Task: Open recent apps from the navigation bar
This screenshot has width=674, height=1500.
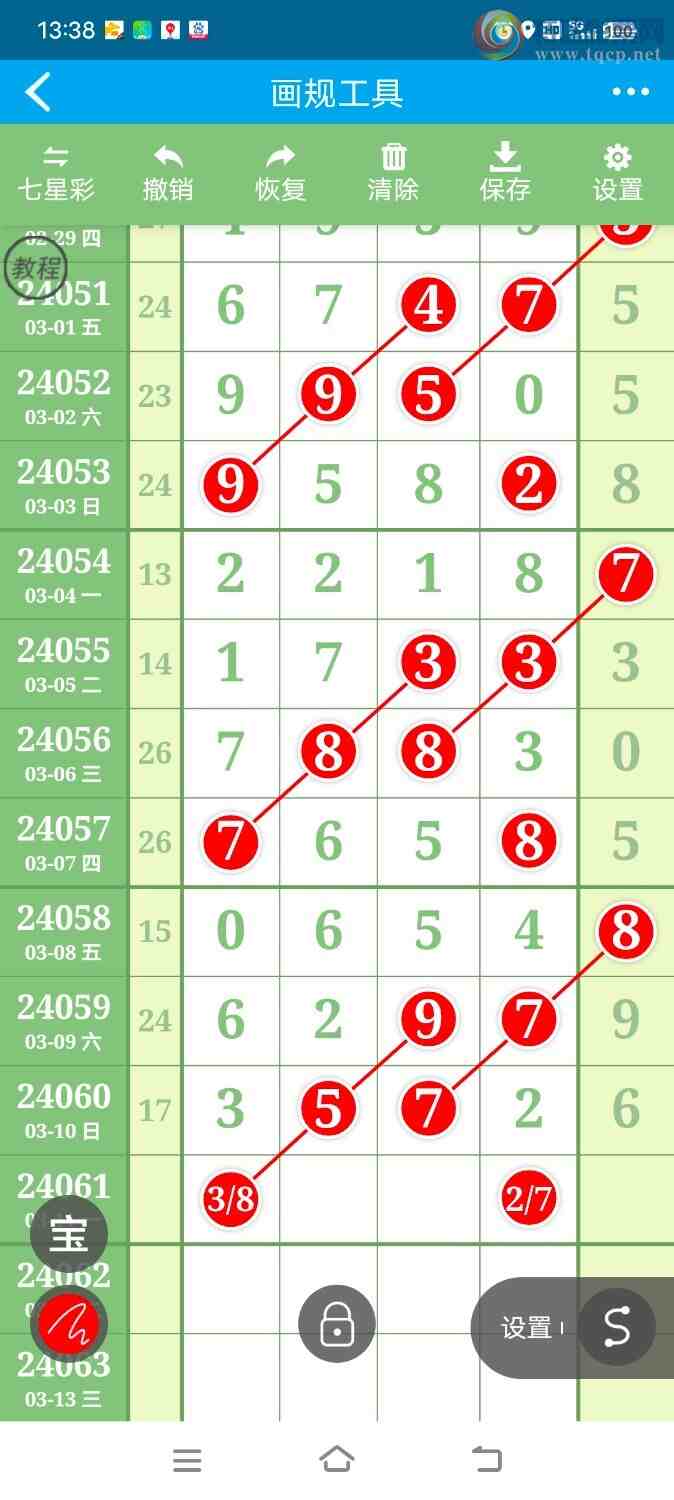Action: 187,1460
